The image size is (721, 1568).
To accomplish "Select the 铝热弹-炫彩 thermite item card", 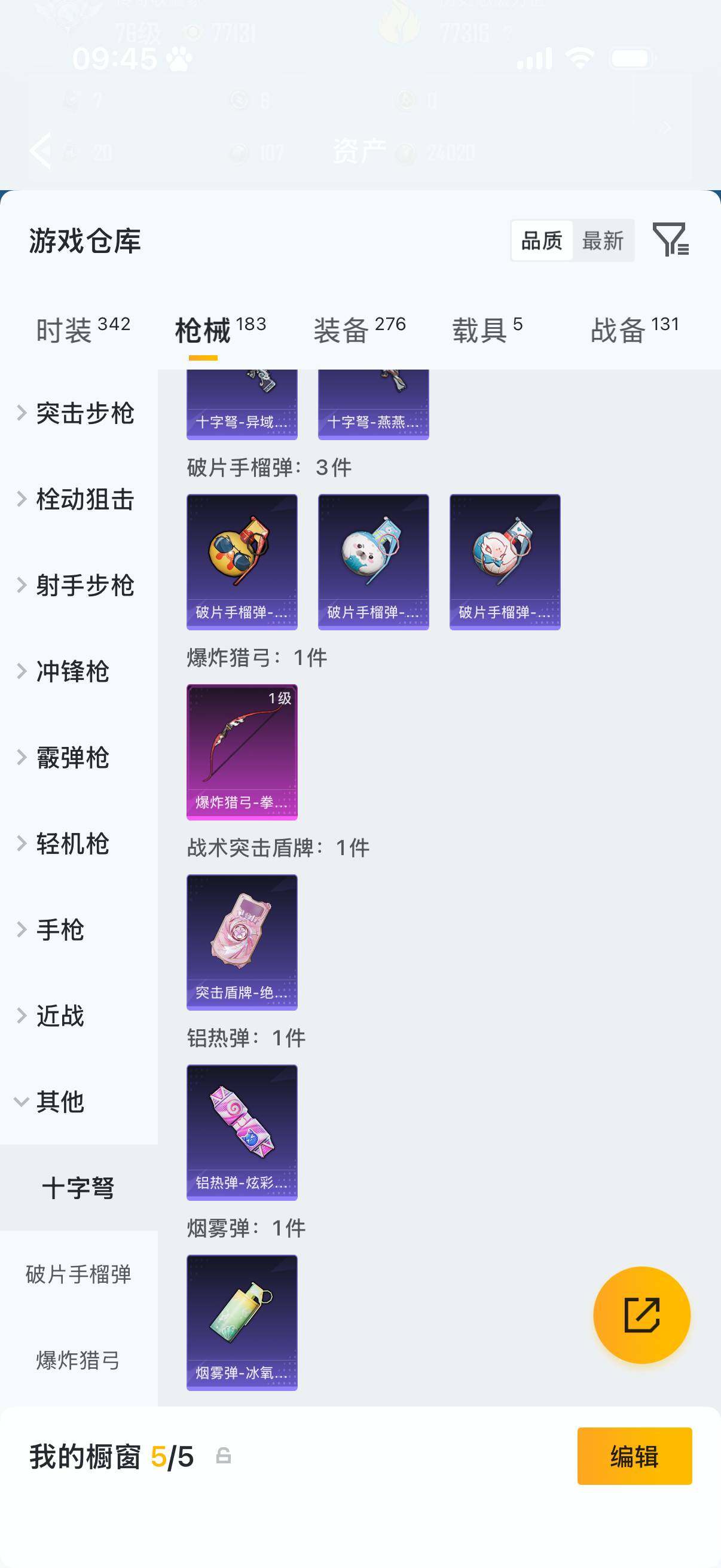I will [242, 1133].
